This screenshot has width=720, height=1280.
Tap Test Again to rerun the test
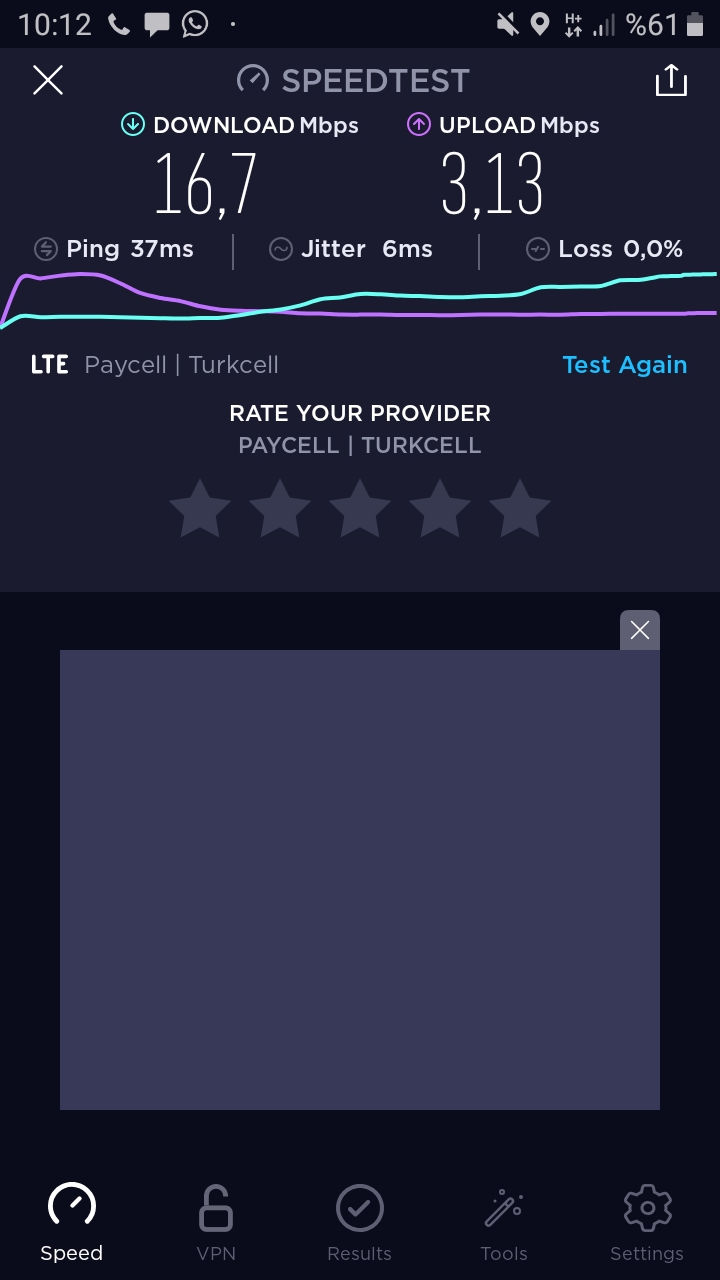[x=625, y=365]
